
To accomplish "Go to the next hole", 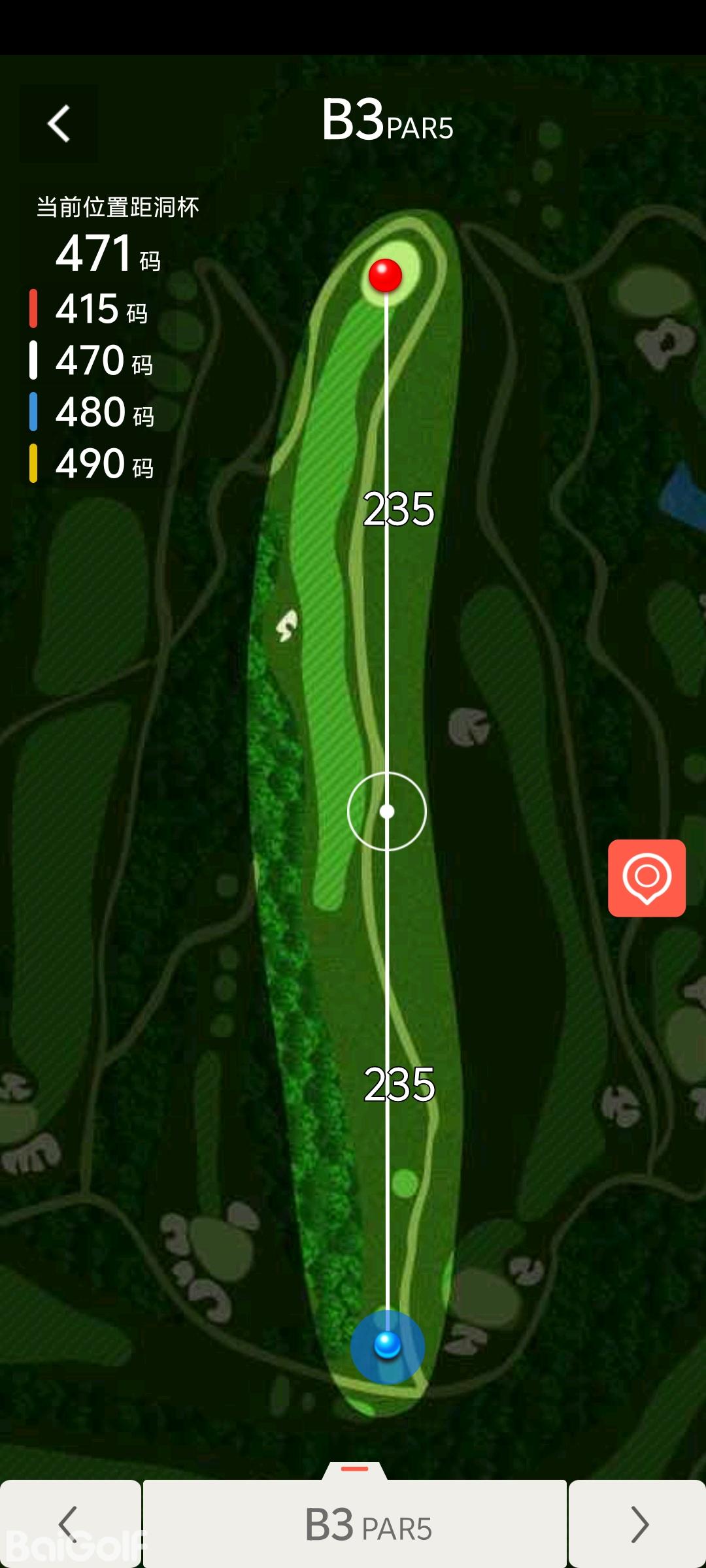I will click(x=637, y=1524).
